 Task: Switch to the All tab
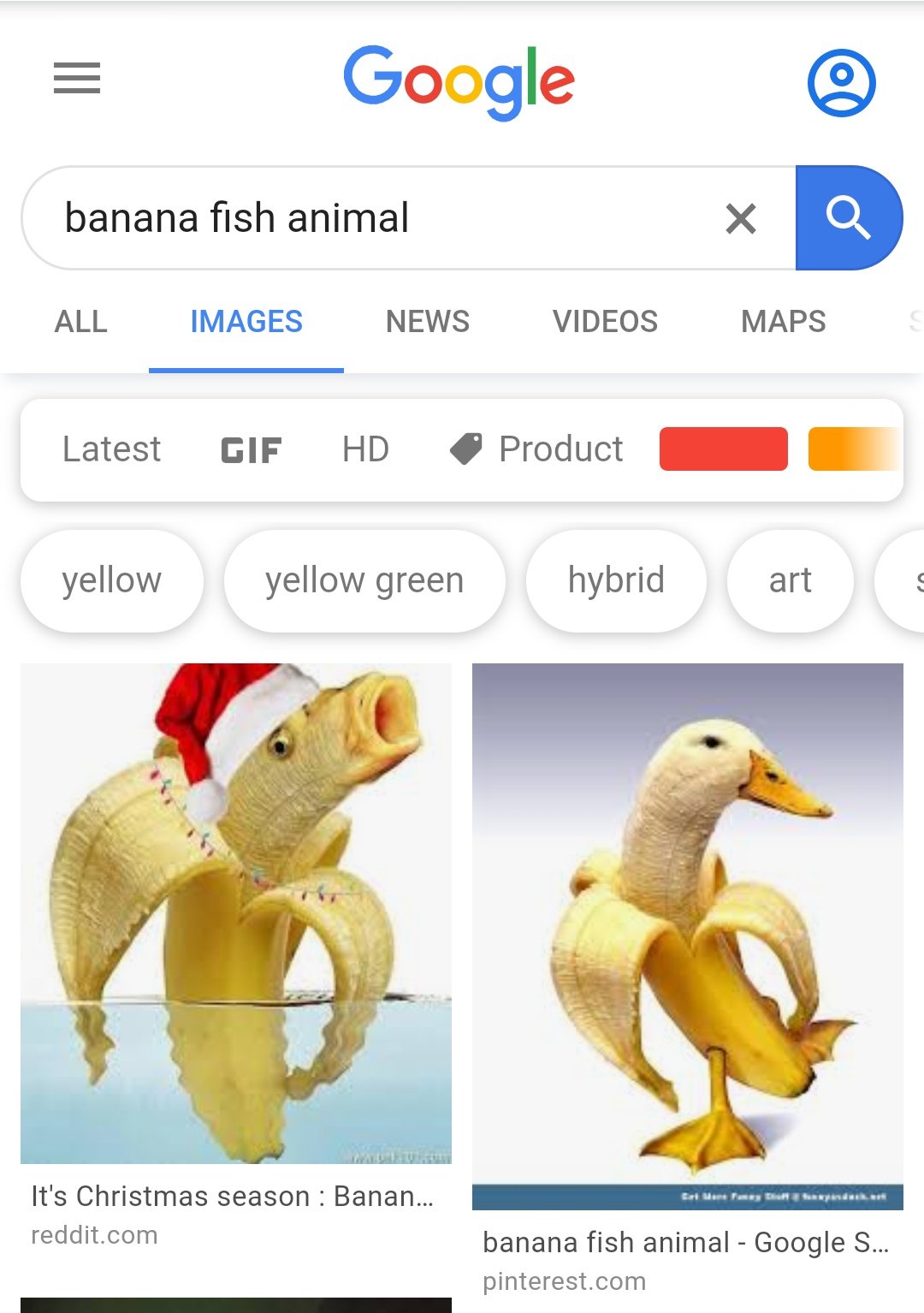pyautogui.click(x=81, y=322)
